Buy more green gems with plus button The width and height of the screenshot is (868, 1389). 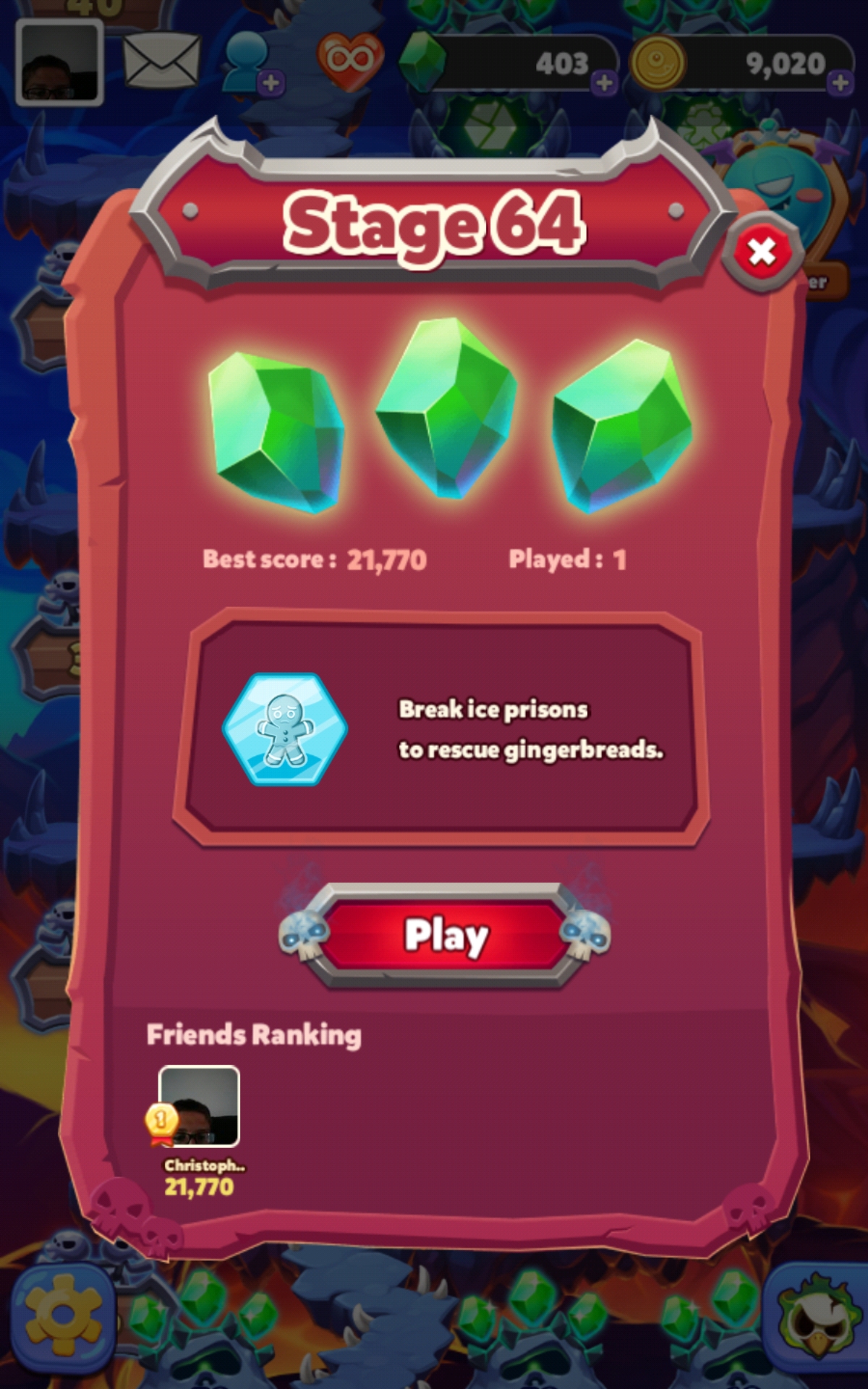(x=604, y=83)
